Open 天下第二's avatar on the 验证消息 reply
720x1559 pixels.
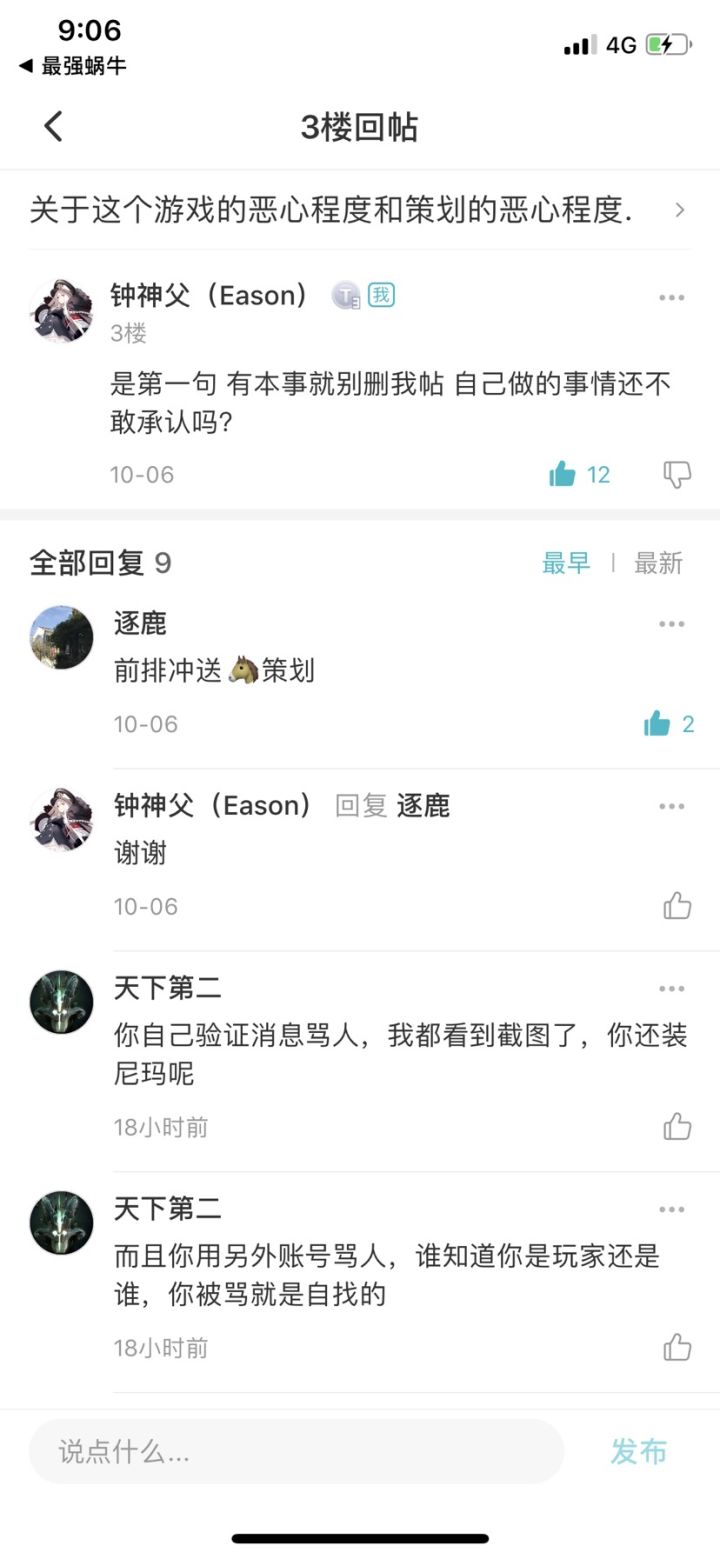pos(61,1002)
